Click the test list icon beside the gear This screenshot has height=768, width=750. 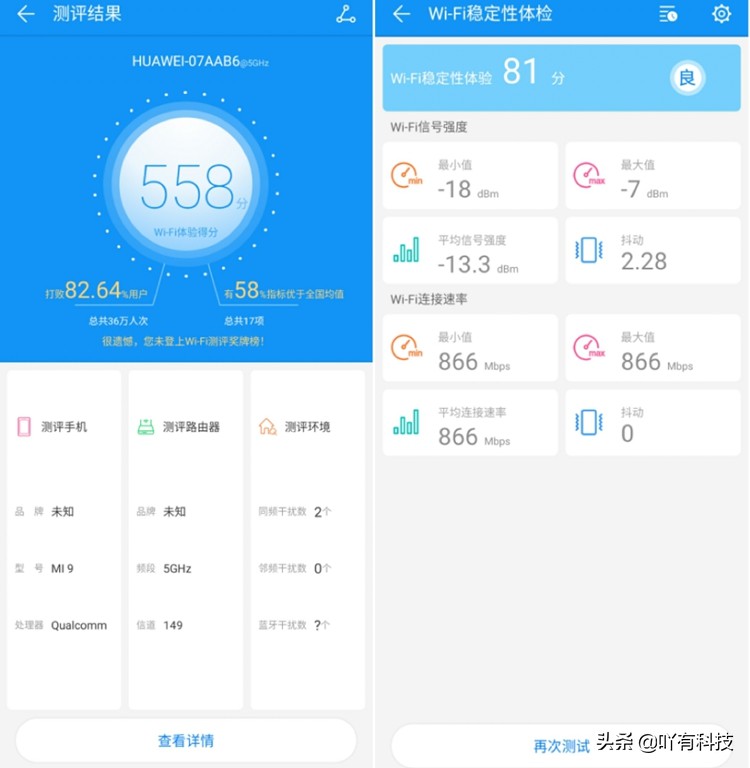[668, 15]
